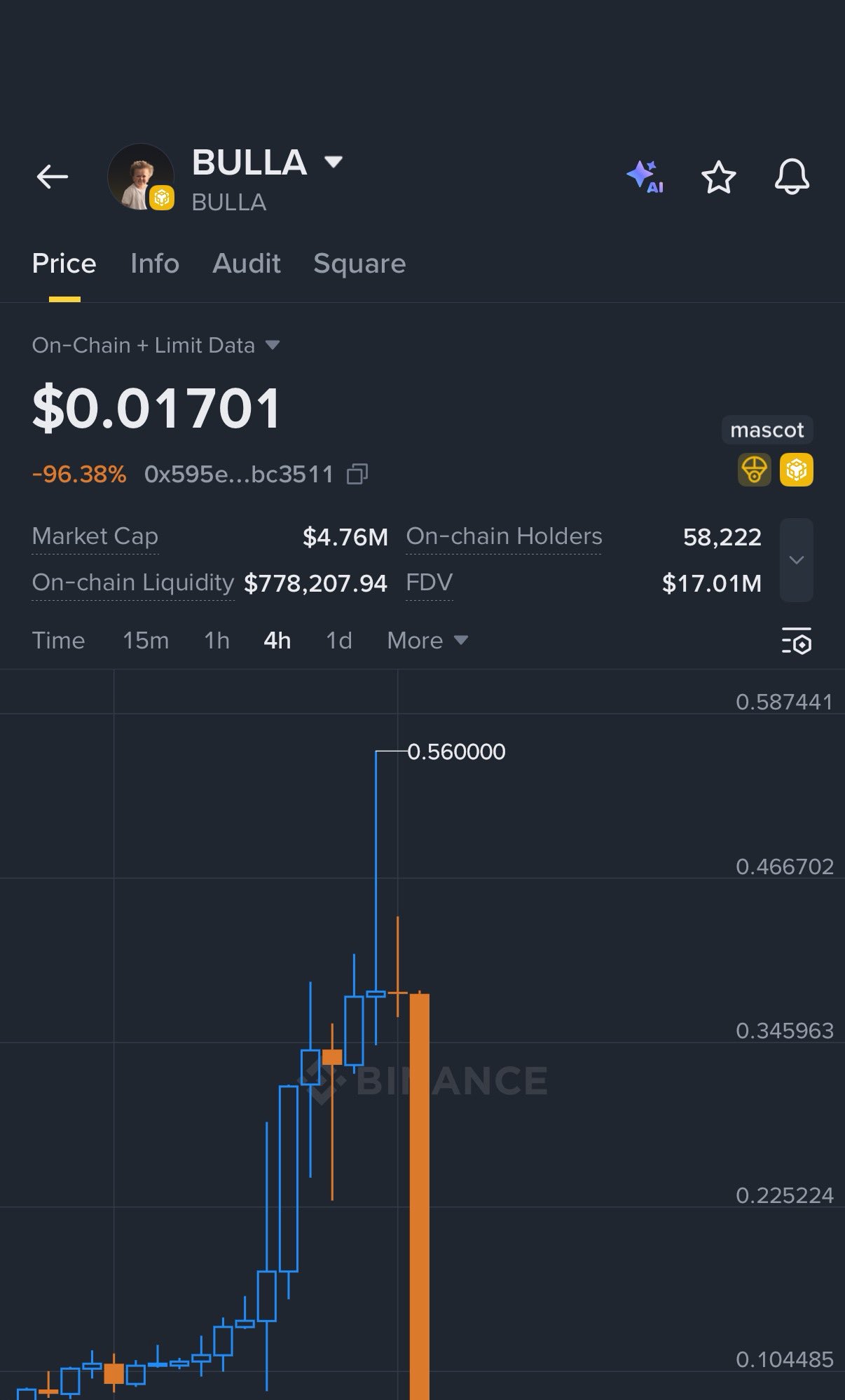Select the 1d chart interval
This screenshot has width=845, height=1400.
coord(339,640)
